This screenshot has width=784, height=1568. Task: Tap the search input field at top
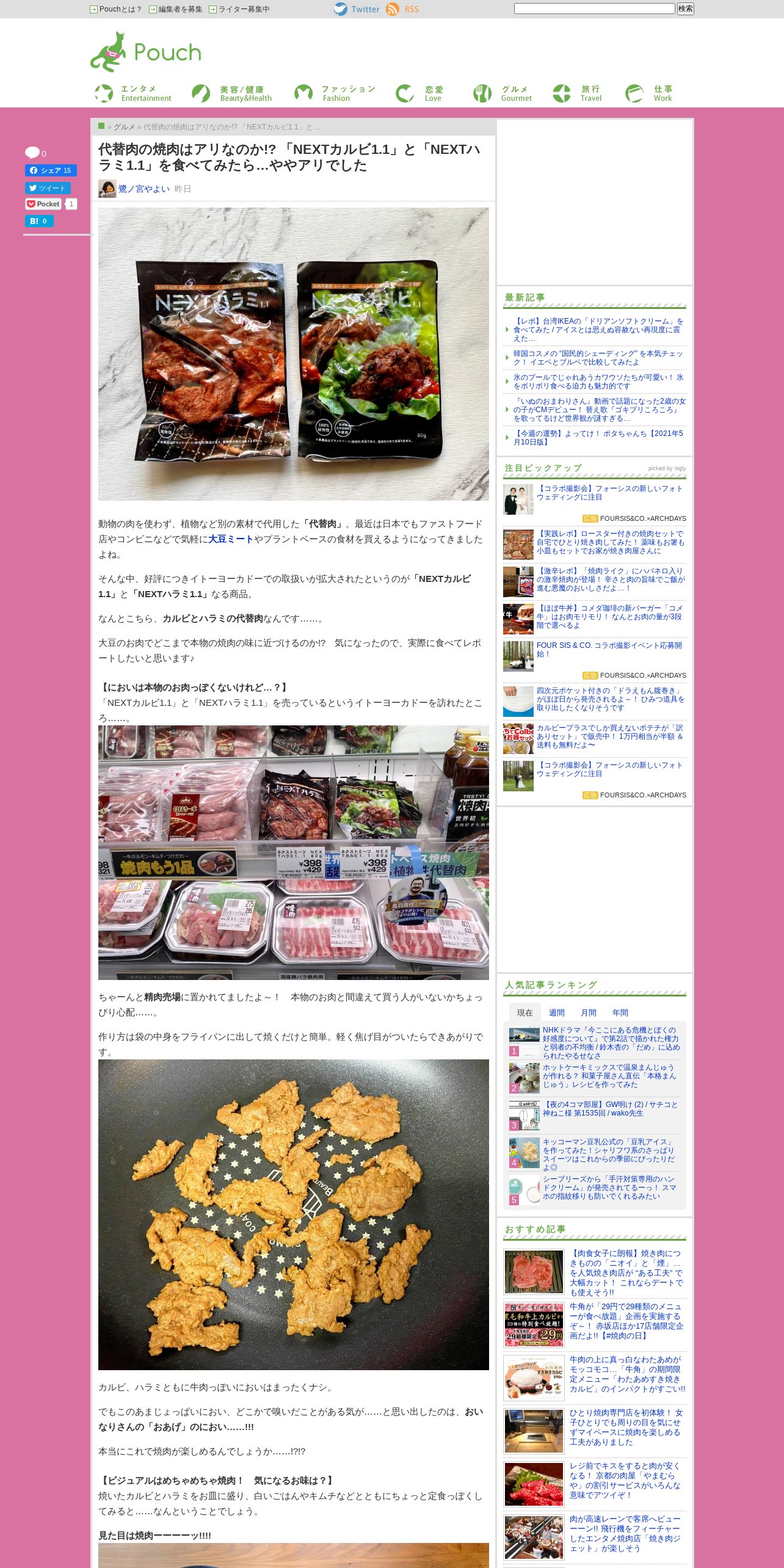[x=594, y=9]
